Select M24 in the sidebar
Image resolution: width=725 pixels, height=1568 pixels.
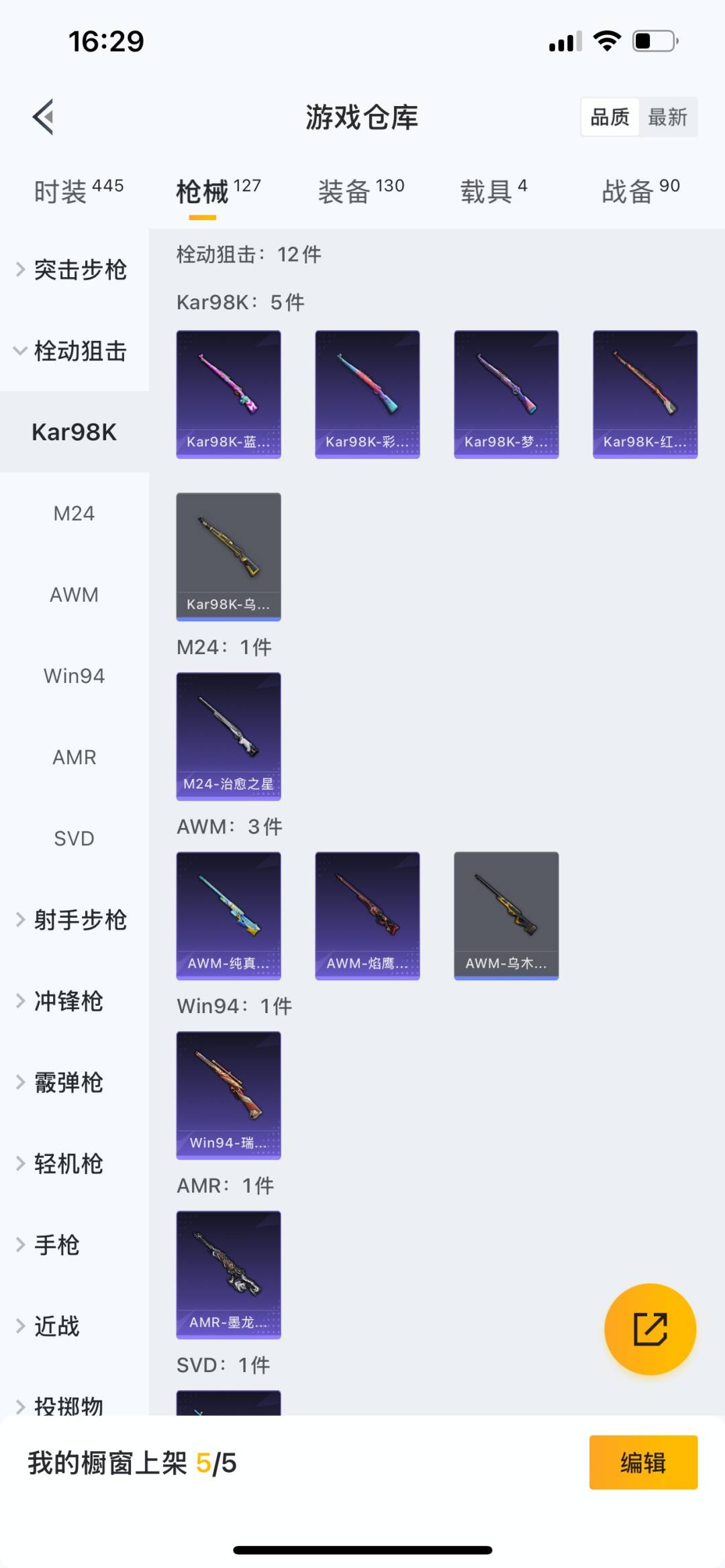point(74,513)
